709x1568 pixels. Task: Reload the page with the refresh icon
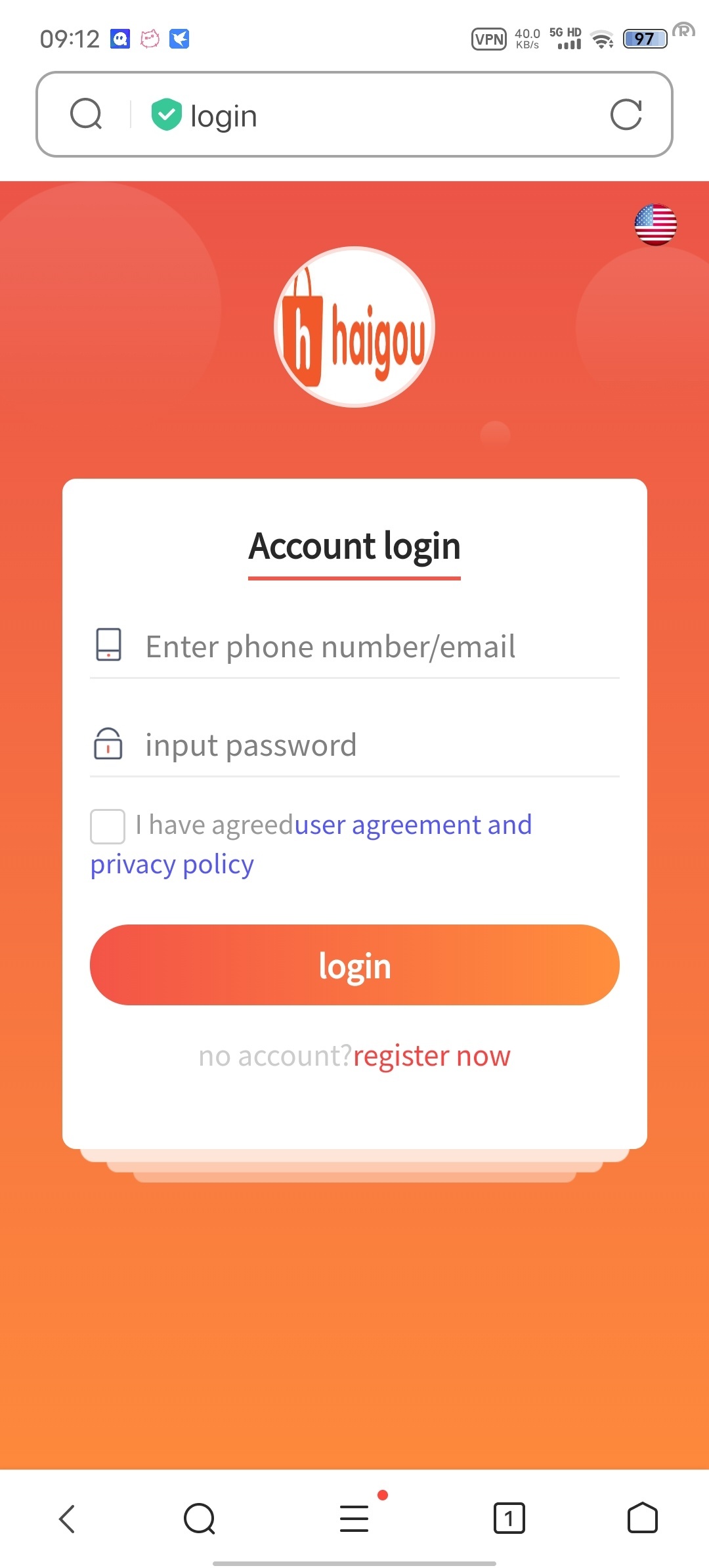(626, 116)
